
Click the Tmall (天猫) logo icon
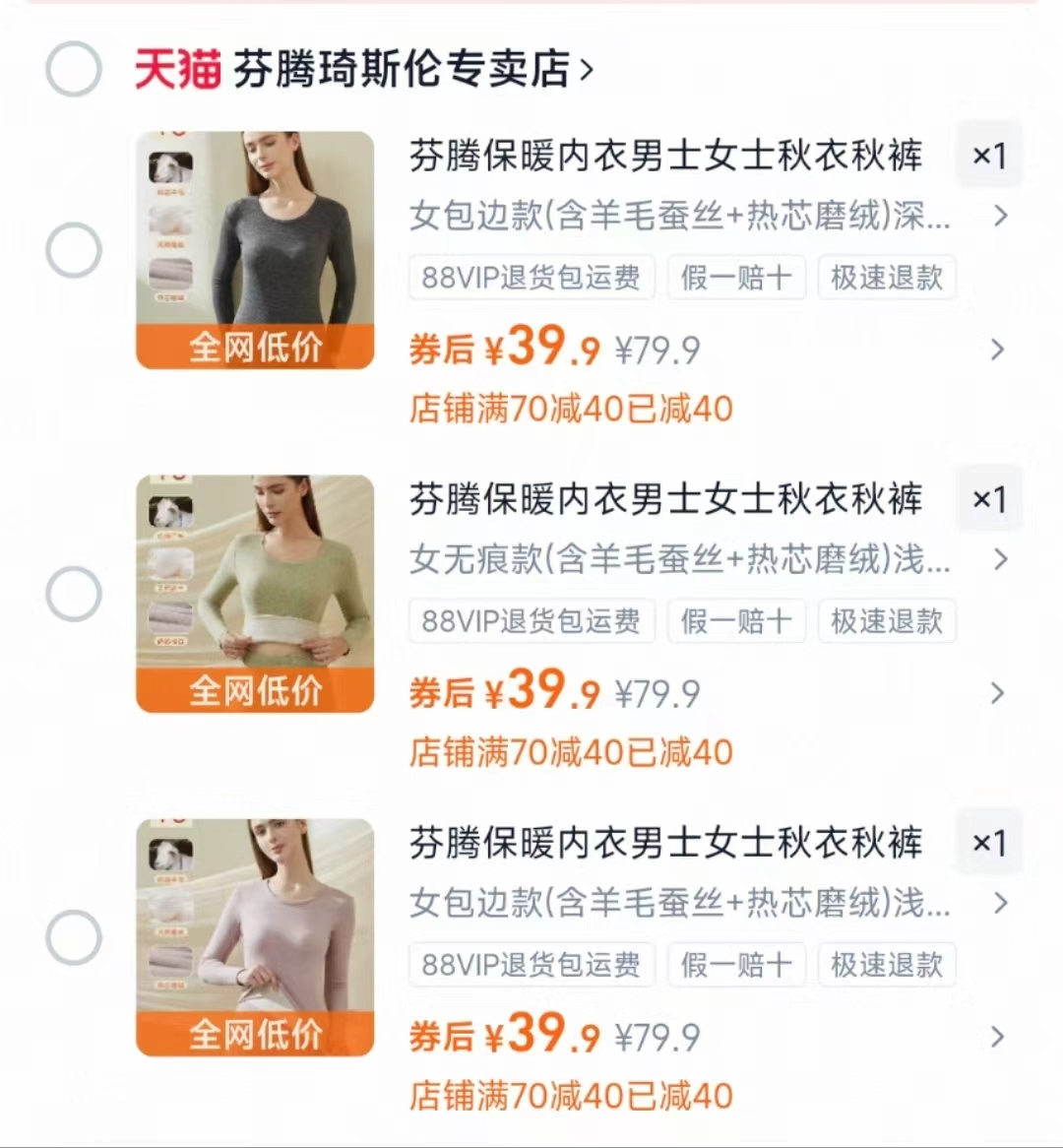[175, 65]
